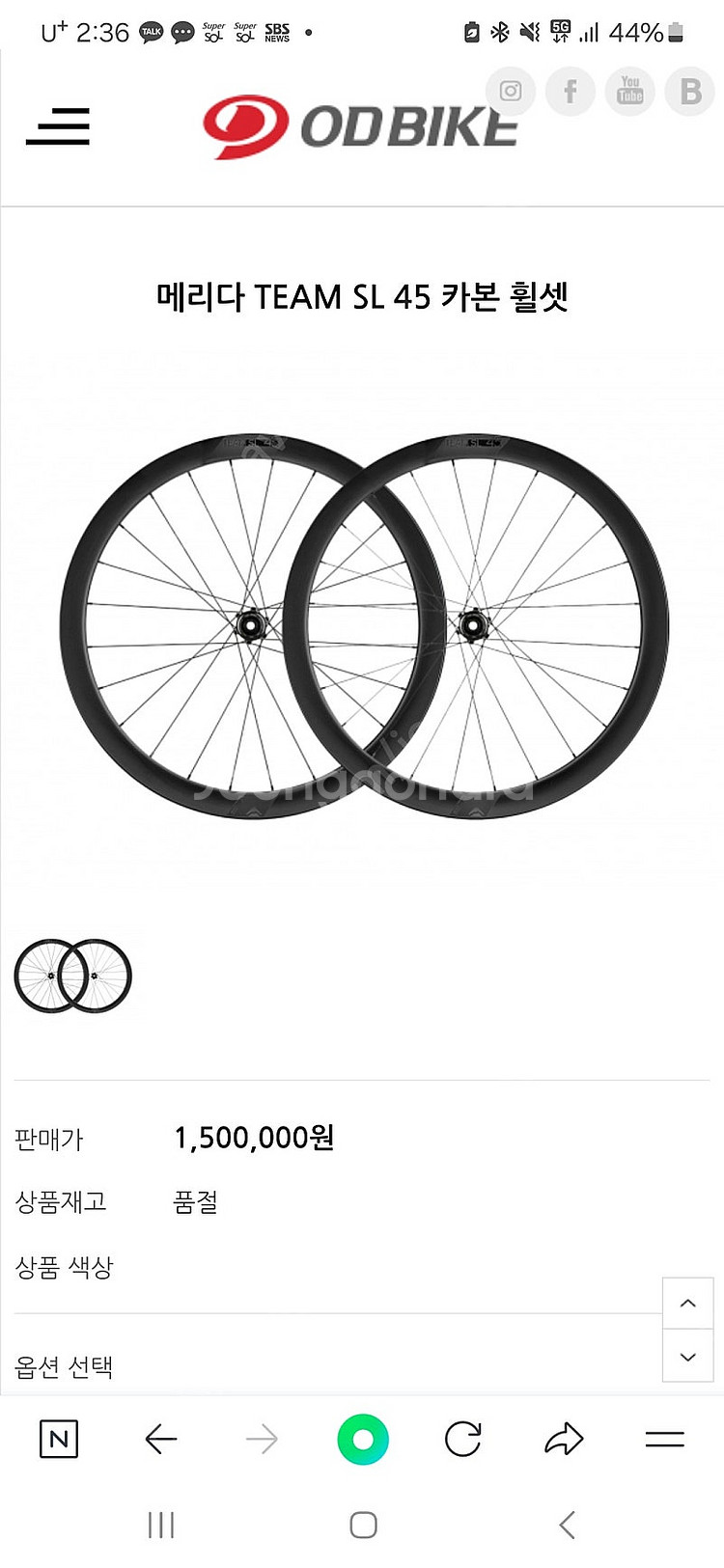Open the browser's two-line menu

[664, 1440]
